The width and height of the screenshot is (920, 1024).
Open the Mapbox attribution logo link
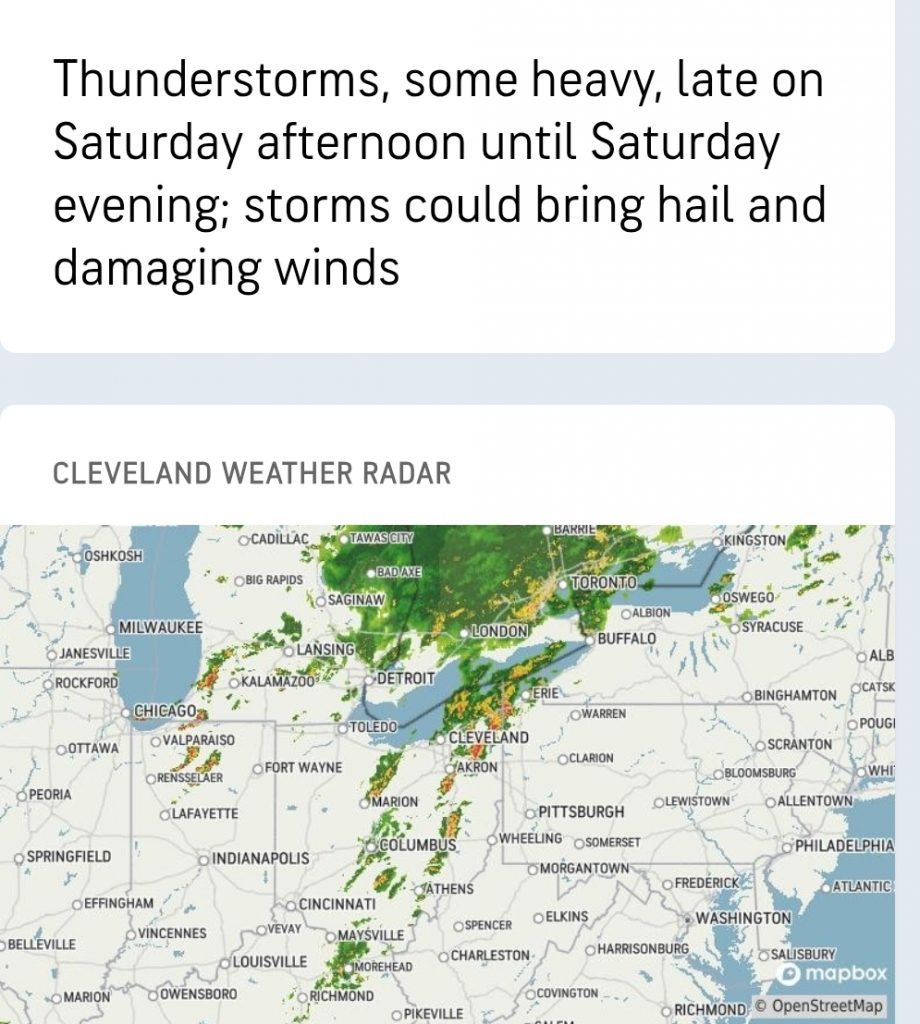834,975
